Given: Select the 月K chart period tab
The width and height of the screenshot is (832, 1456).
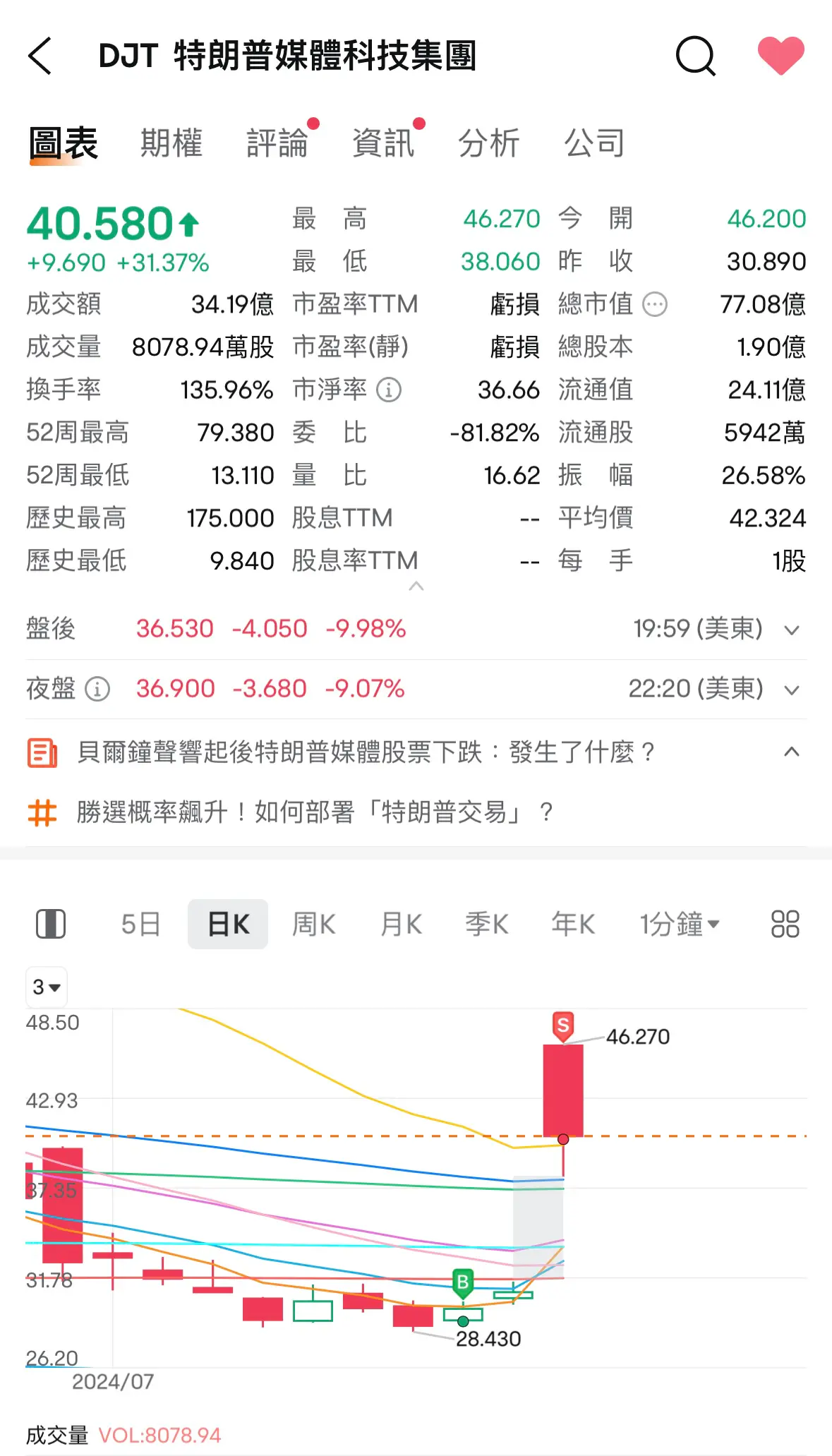Looking at the screenshot, I should point(399,923).
